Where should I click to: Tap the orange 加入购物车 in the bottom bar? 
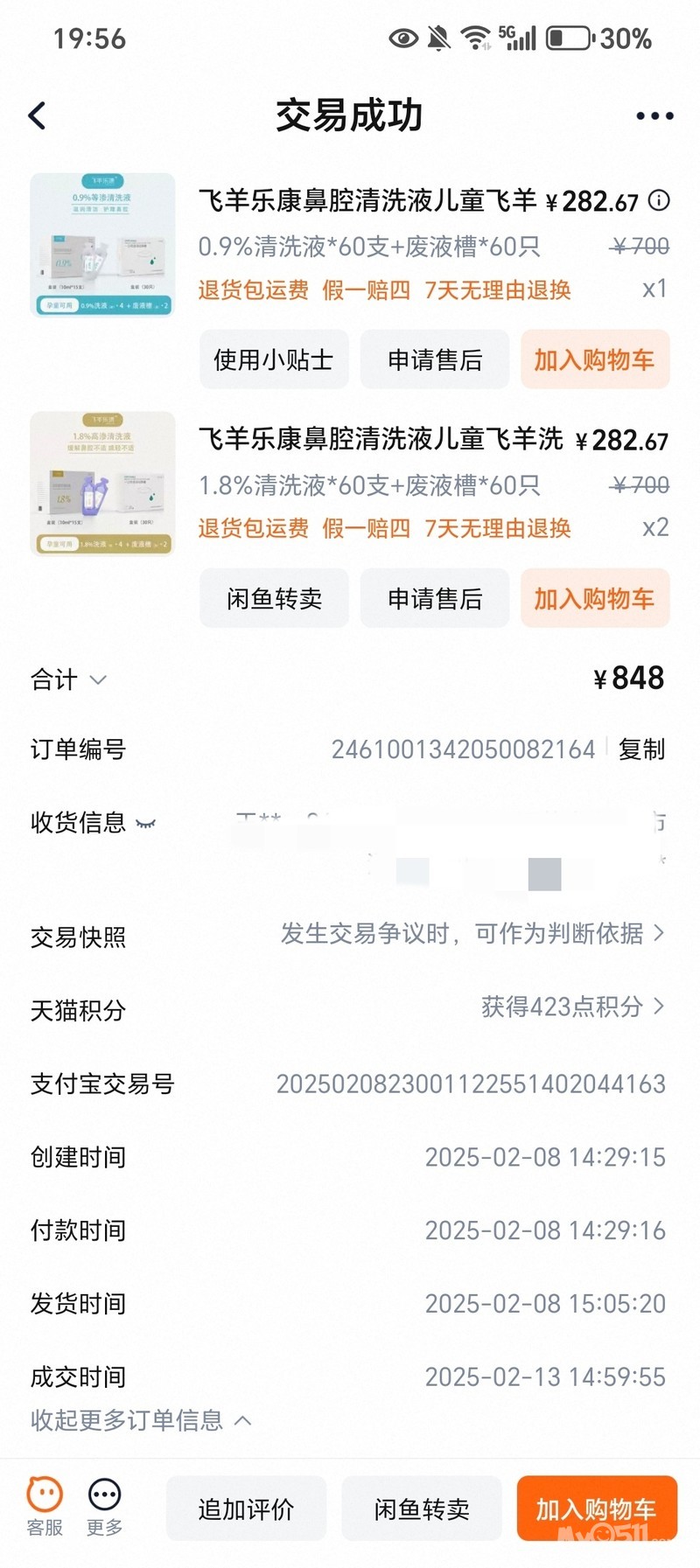coord(596,1509)
